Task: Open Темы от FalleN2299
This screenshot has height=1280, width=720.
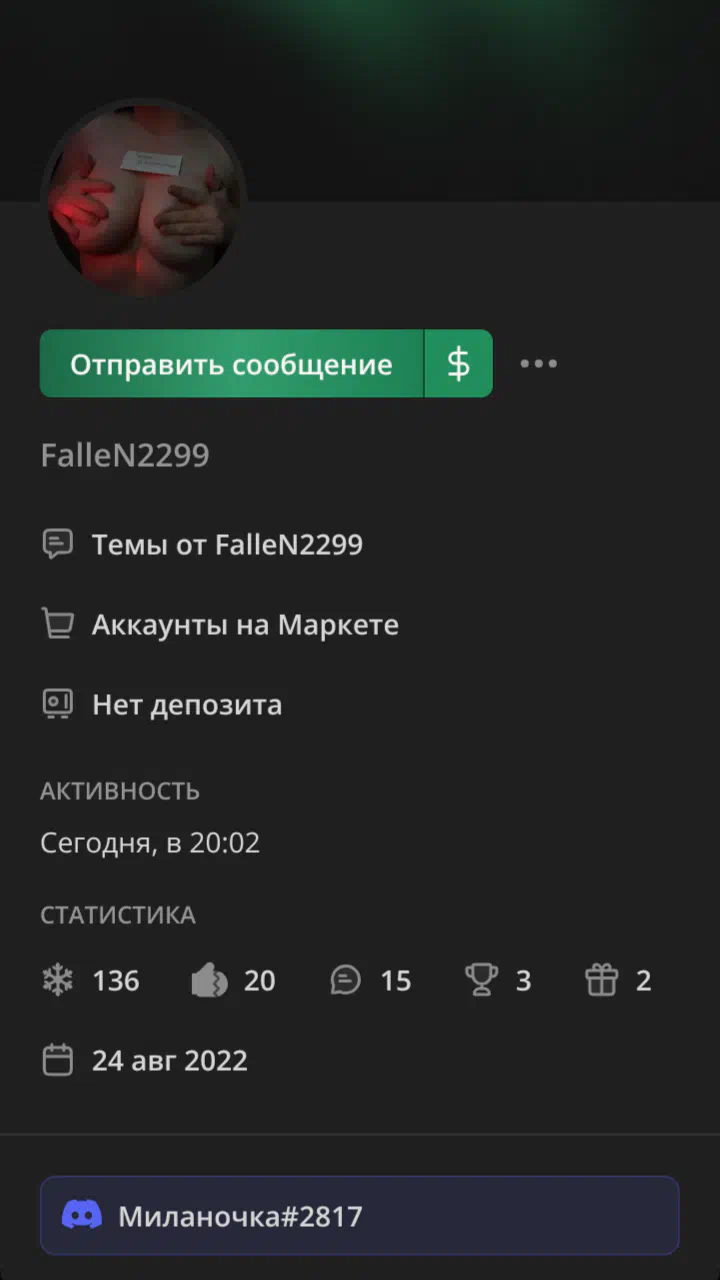Action: [227, 545]
